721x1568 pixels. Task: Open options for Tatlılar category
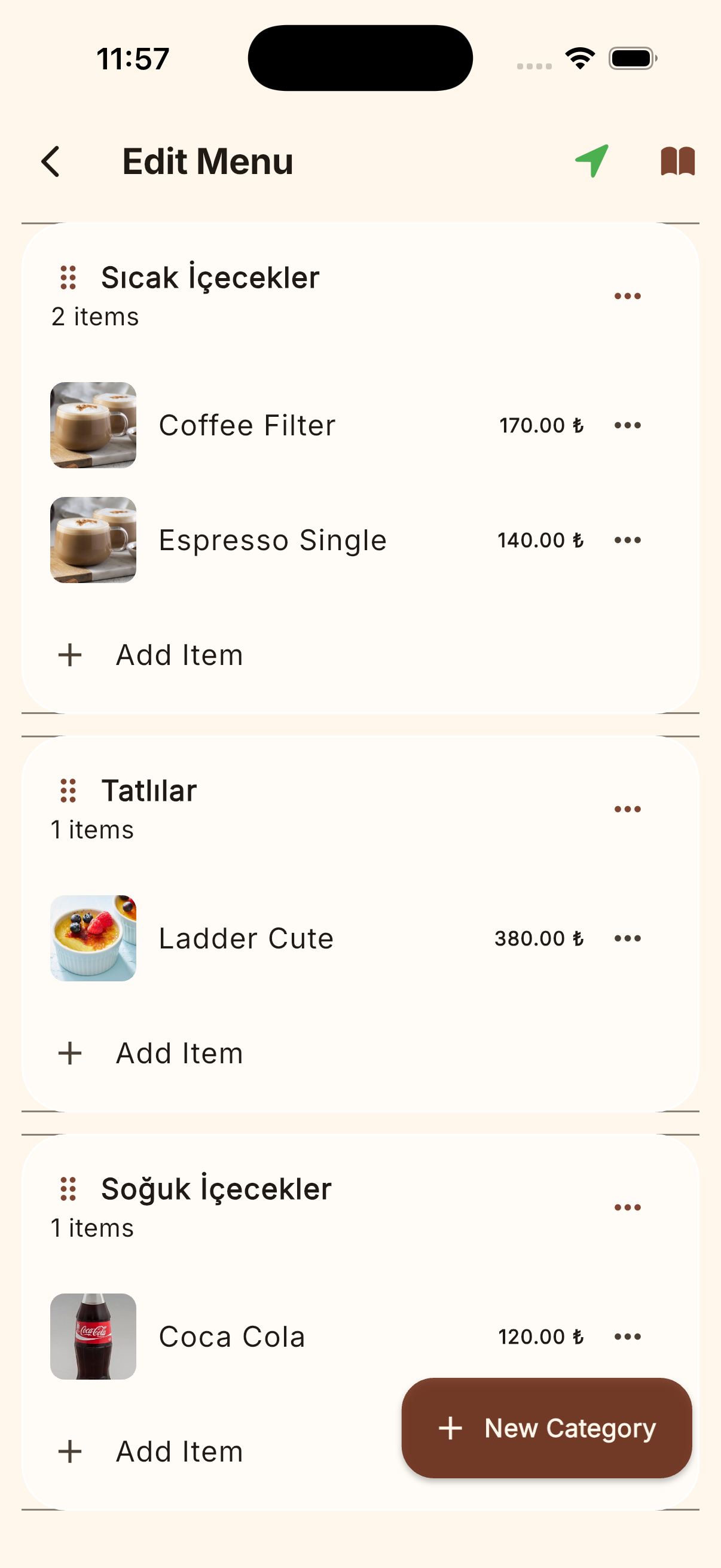(627, 809)
